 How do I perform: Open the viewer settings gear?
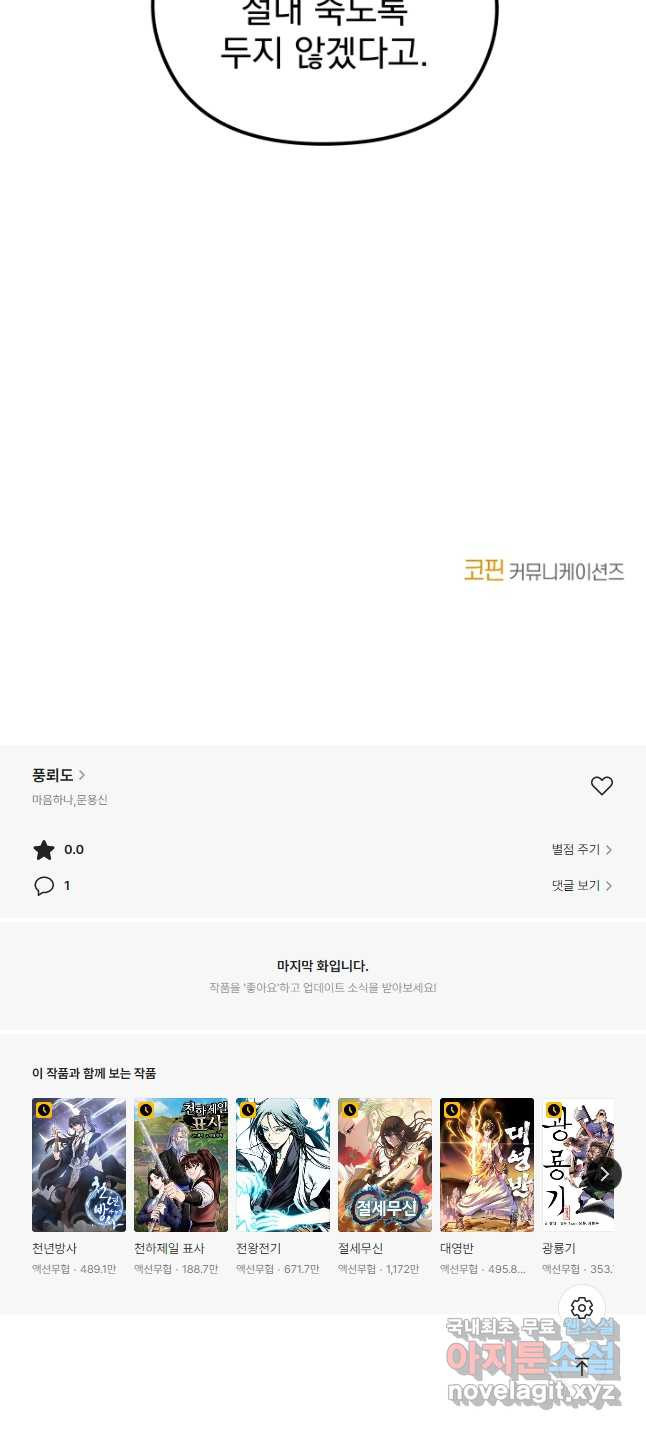pos(582,1308)
